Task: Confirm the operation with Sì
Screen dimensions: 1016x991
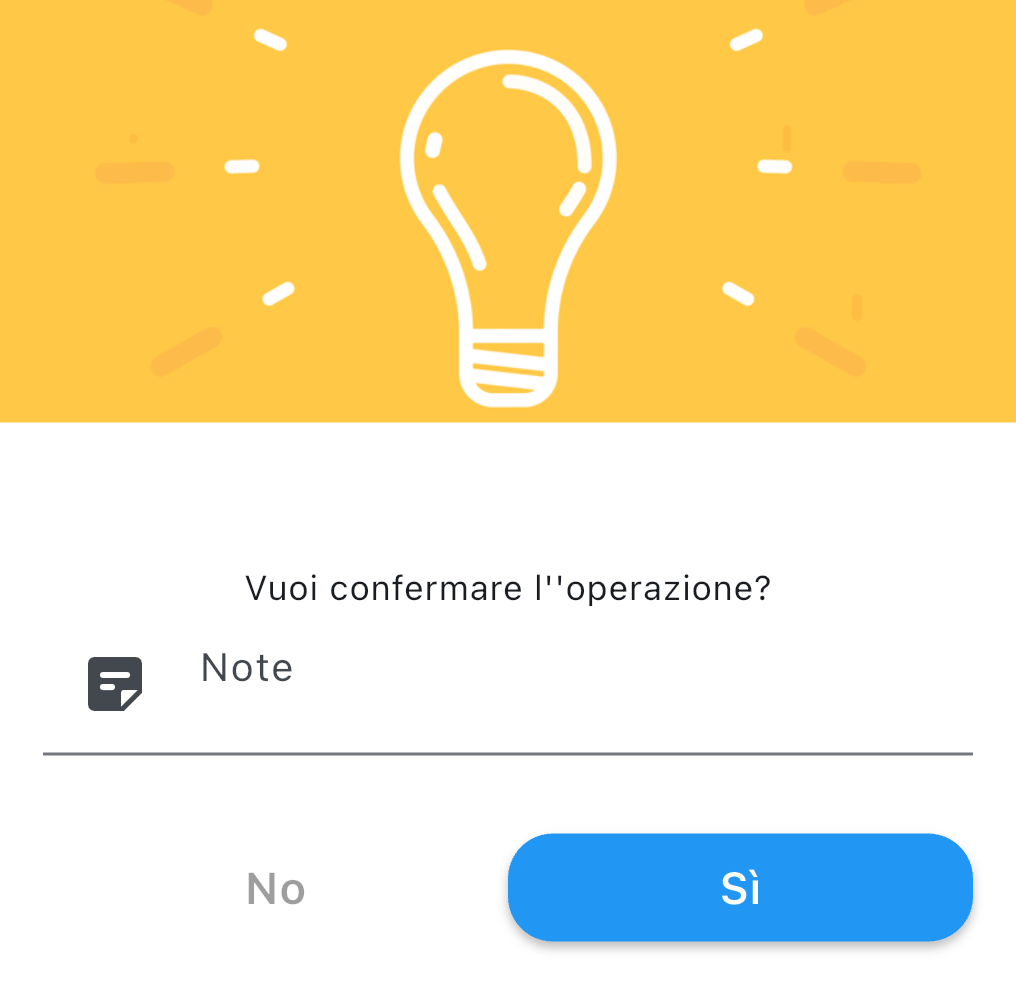Action: (x=740, y=888)
